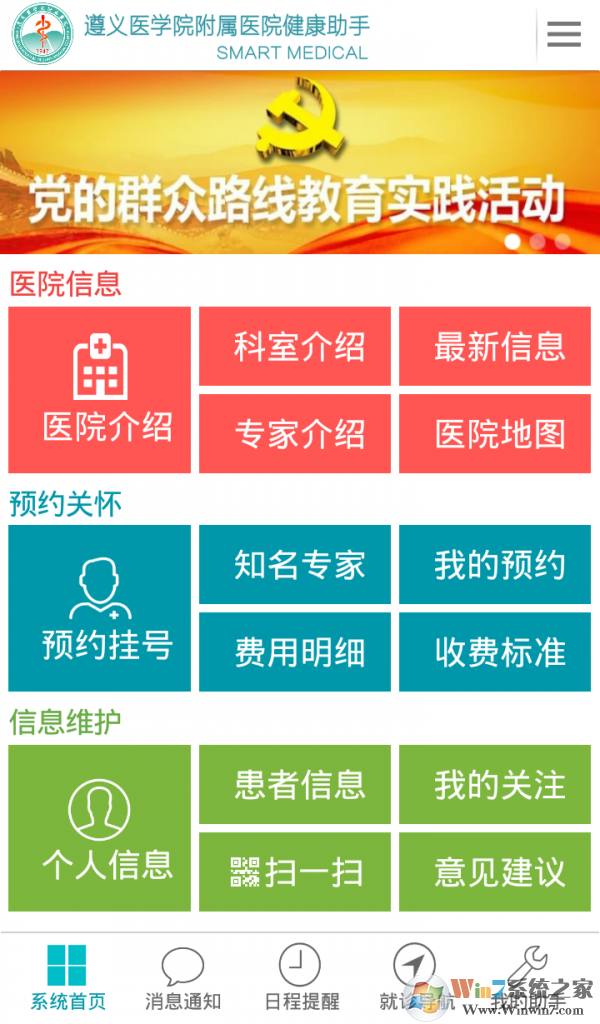Image resolution: width=600 pixels, height=1024 pixels.
Task: Switch to 消息通知 tab
Action: 183,978
